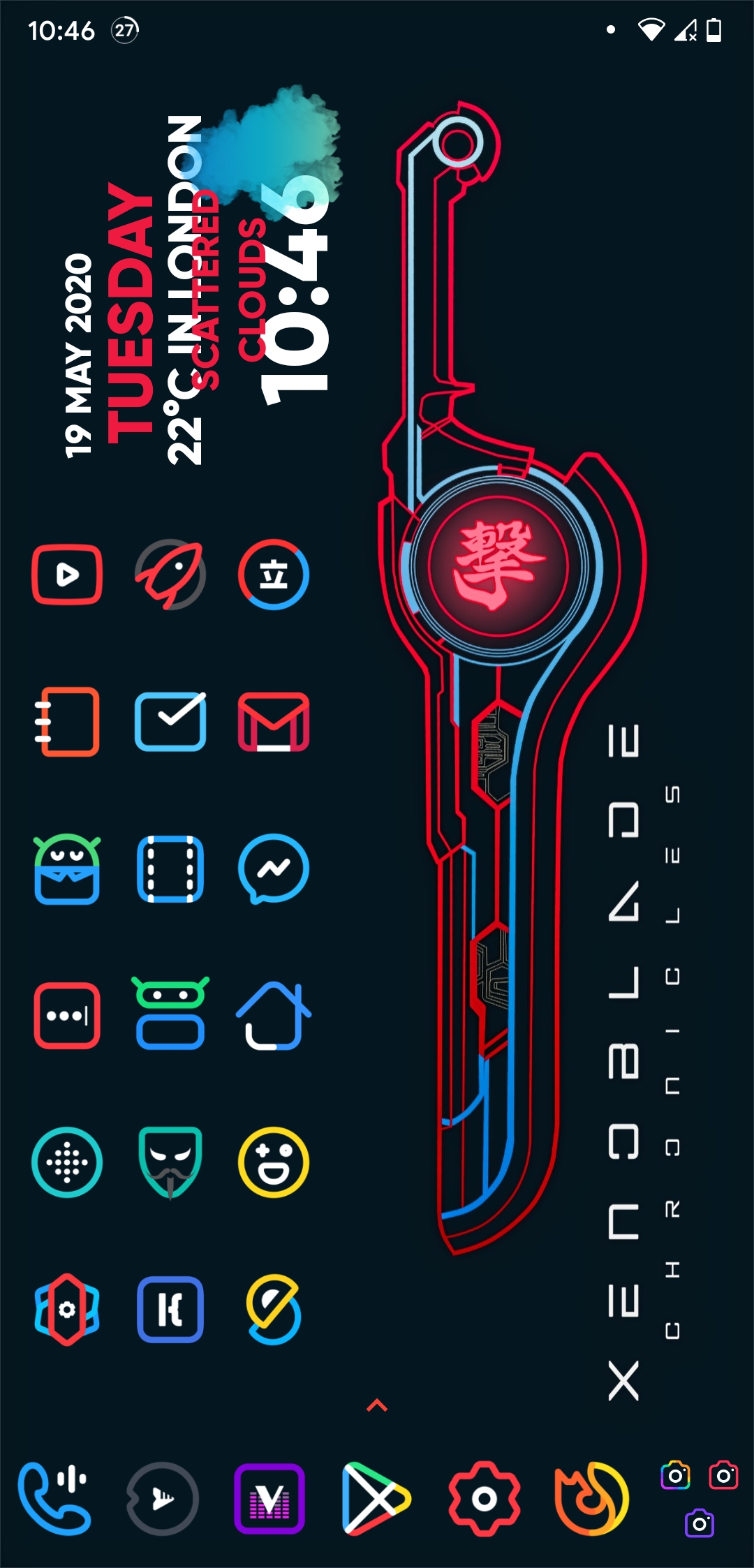Open the Fitbit app
The height and width of the screenshot is (1568, 754).
point(66,1162)
